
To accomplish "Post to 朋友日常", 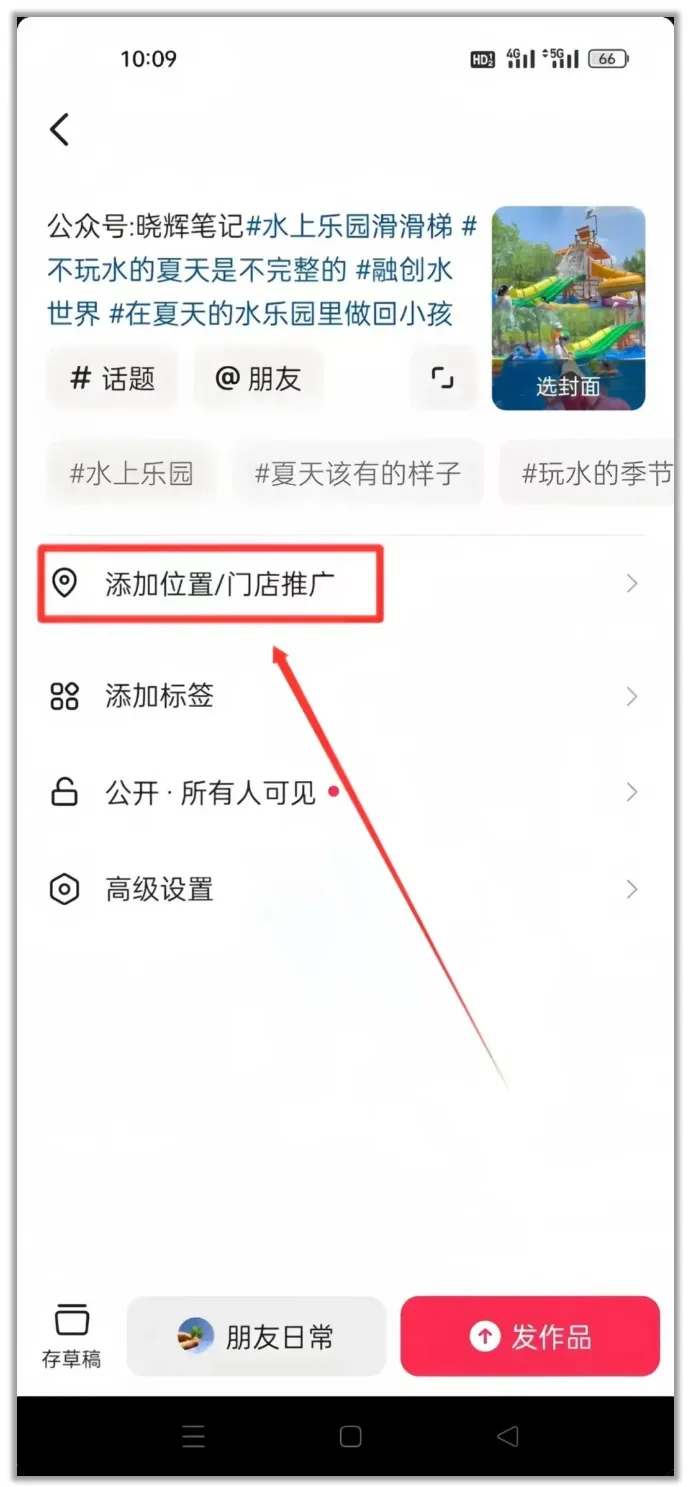I will tap(257, 1336).
